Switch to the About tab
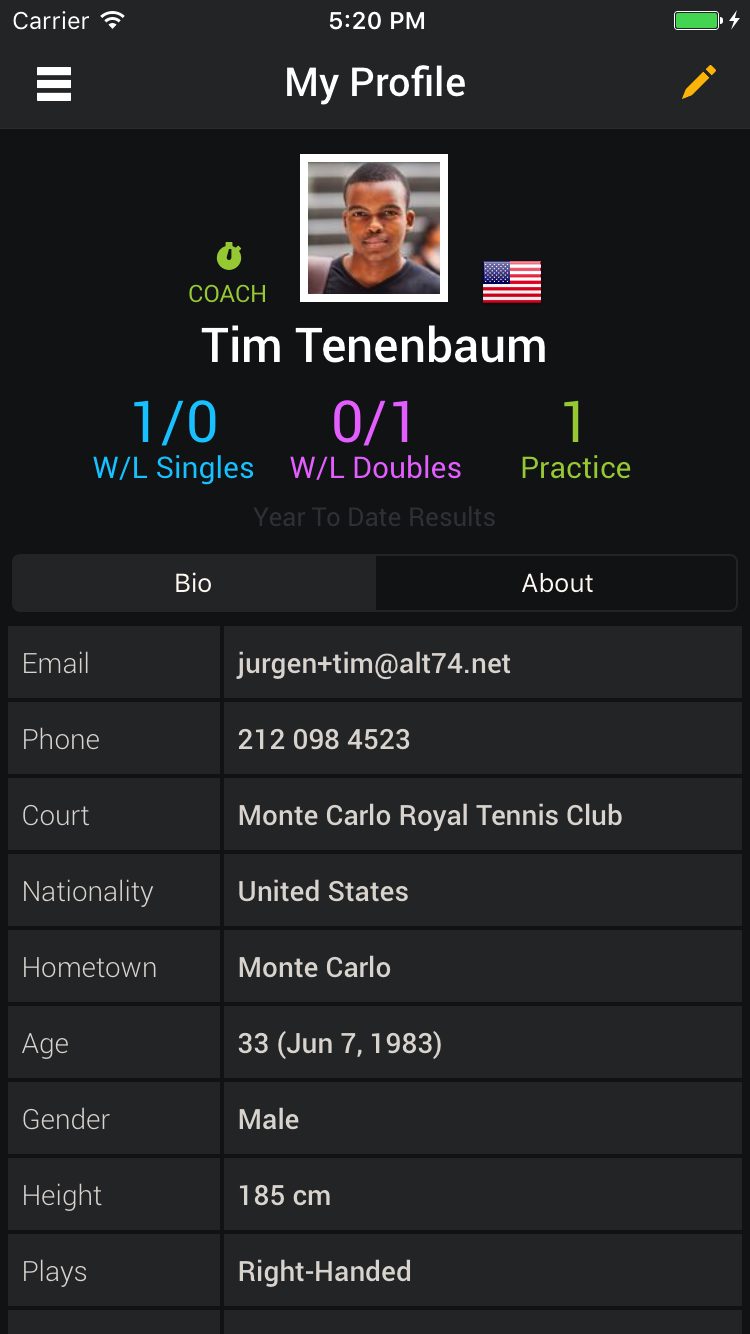 557,583
